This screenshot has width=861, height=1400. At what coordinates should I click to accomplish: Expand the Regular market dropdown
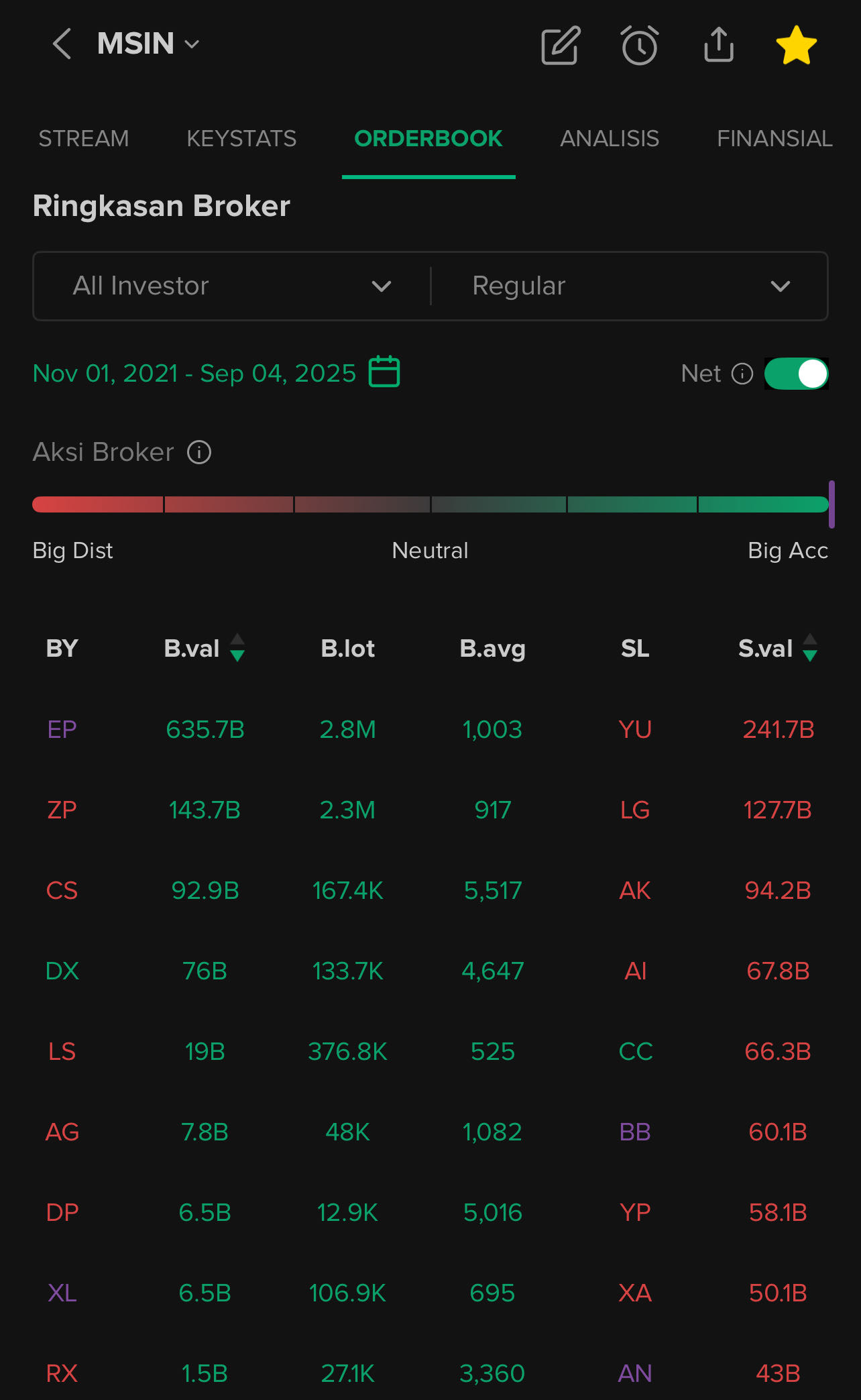pos(630,286)
